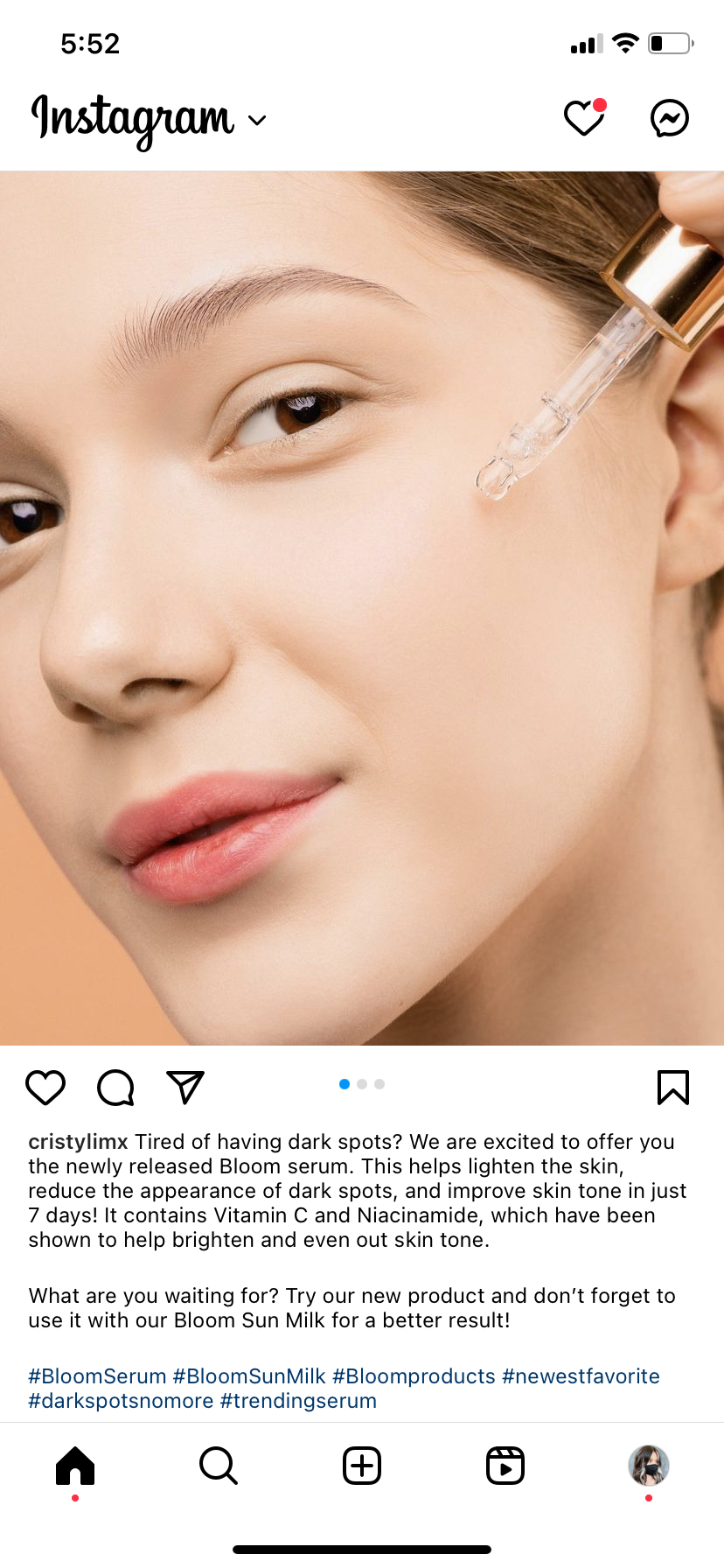Open Messenger direct messages
This screenshot has width=724, height=1568.
[670, 118]
